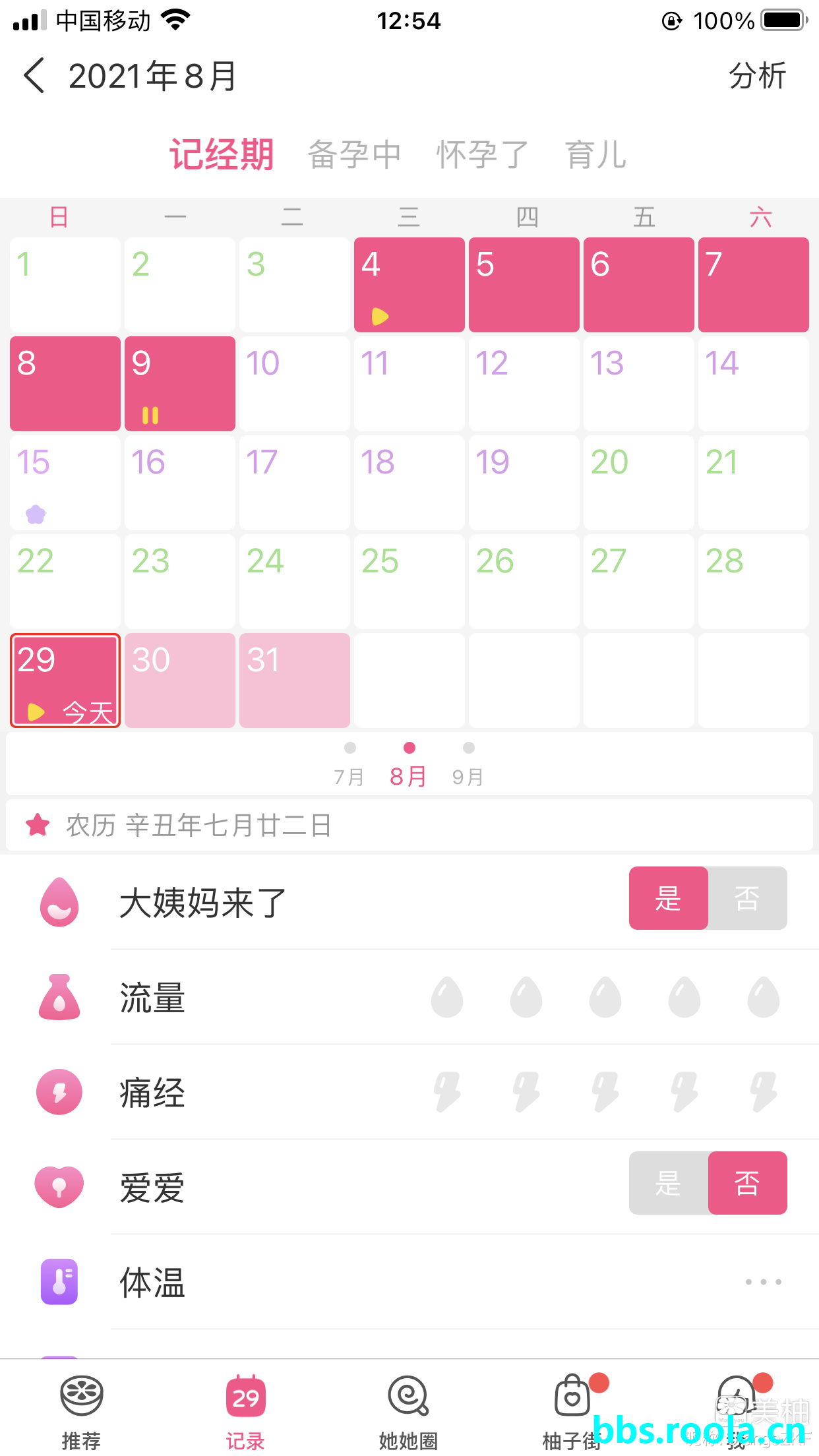The width and height of the screenshot is (819, 1456).
Task: Select August 15 on the calendar
Action: tap(65, 482)
